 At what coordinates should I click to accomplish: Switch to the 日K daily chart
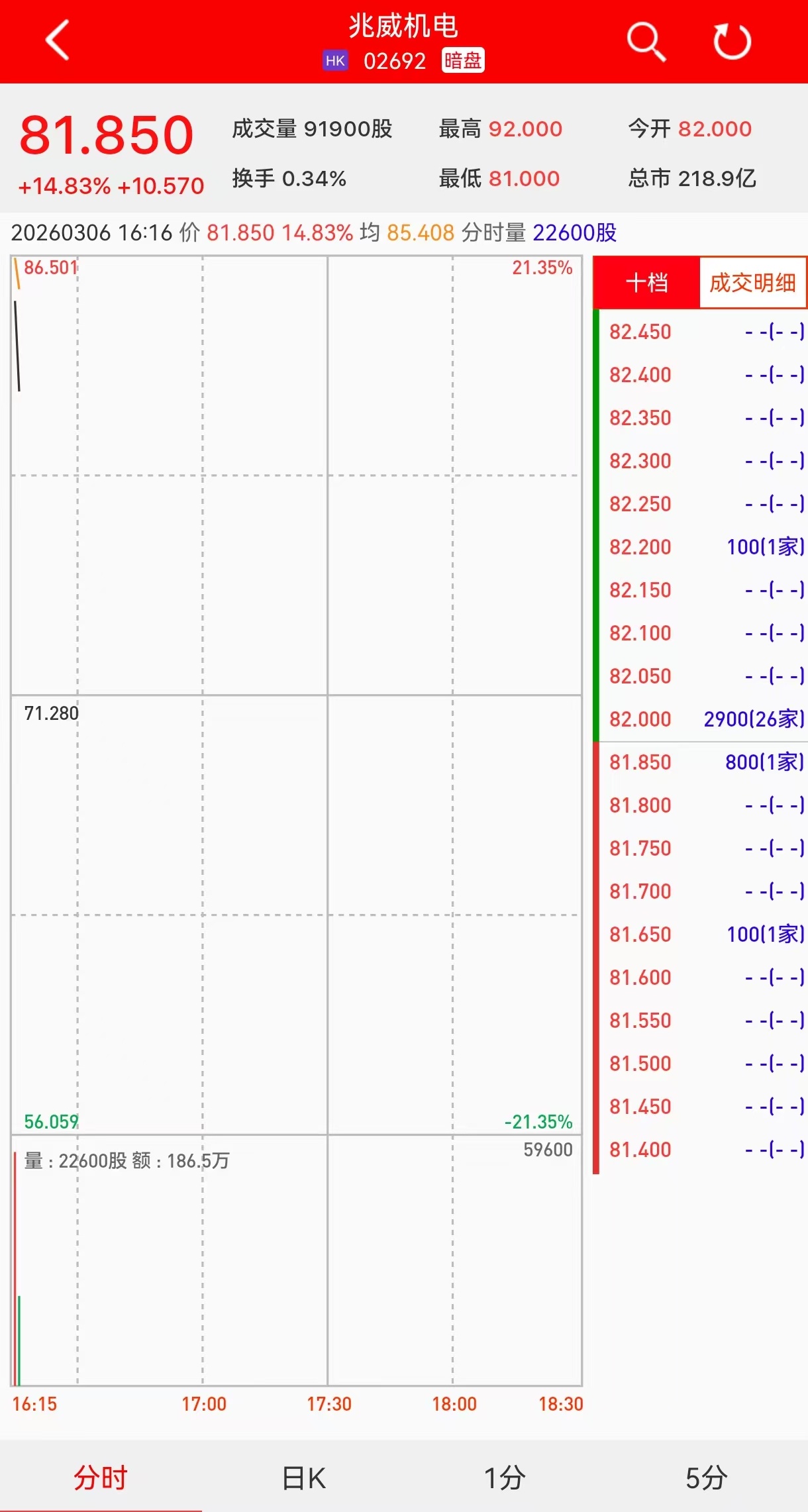point(304,1478)
